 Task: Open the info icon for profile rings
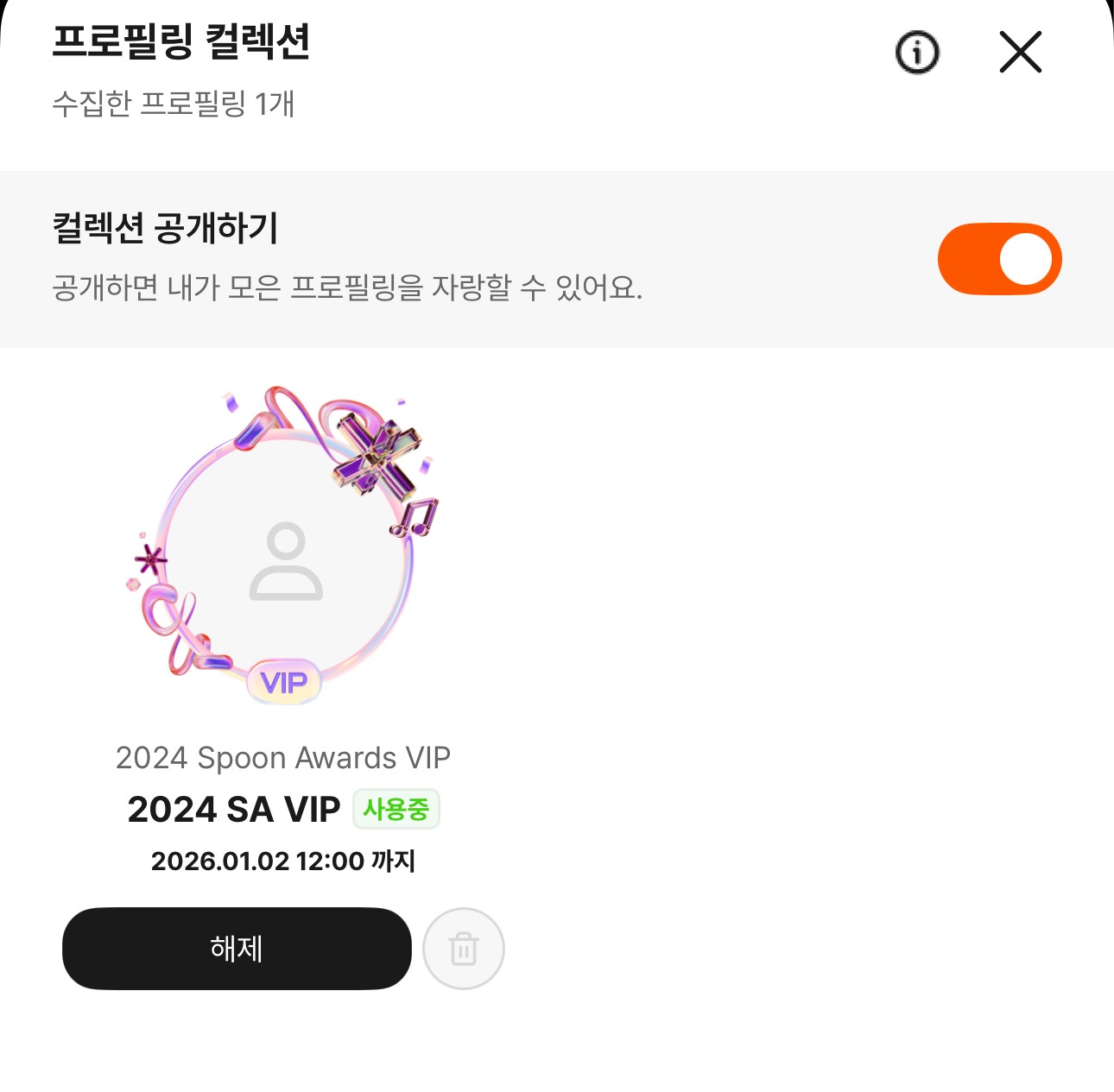[916, 53]
